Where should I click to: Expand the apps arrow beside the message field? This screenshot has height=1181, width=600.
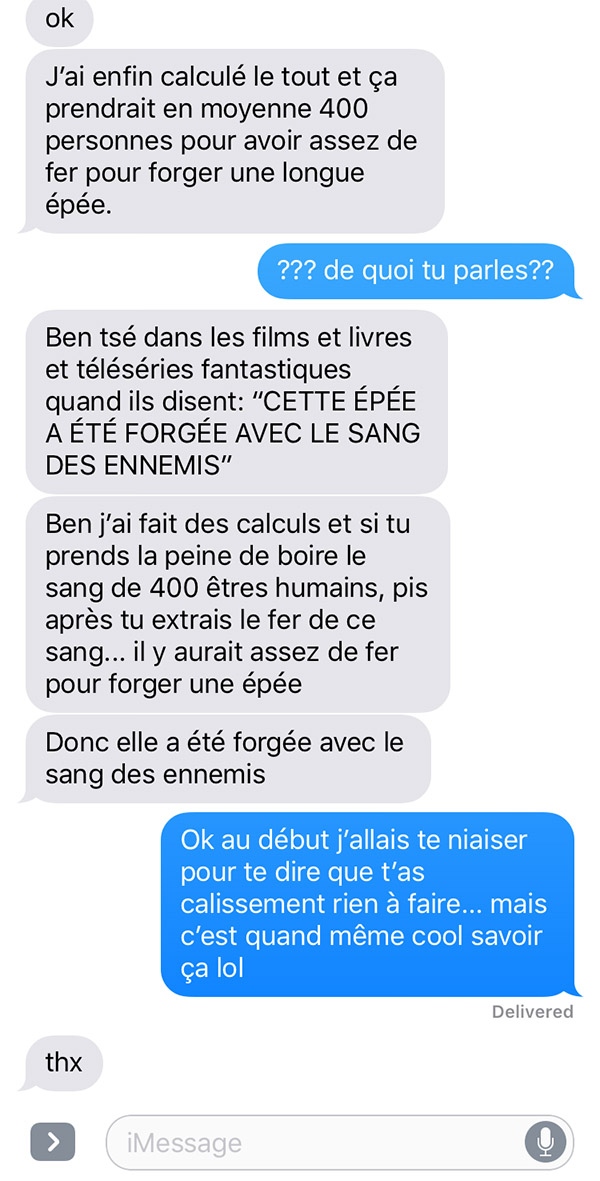52,1142
